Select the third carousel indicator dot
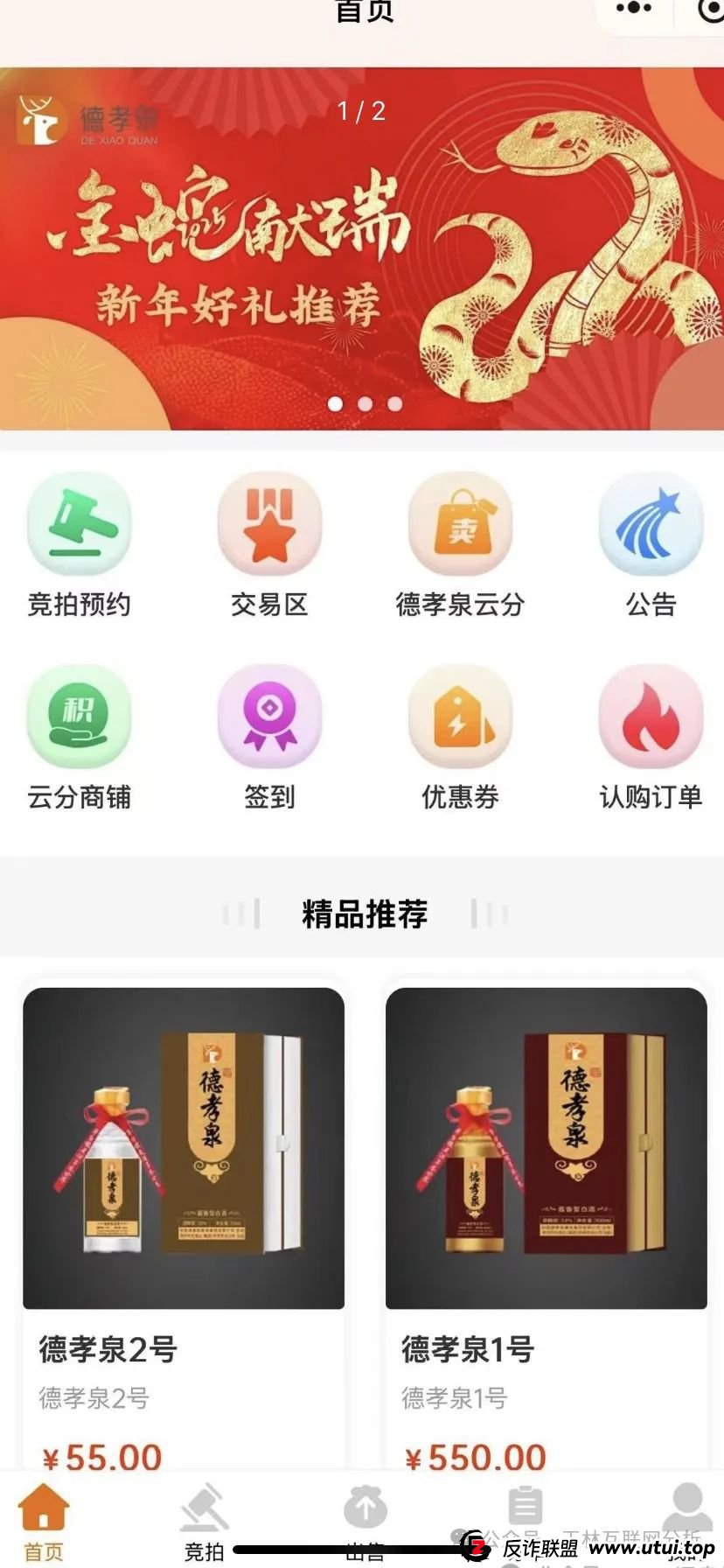 pos(395,403)
